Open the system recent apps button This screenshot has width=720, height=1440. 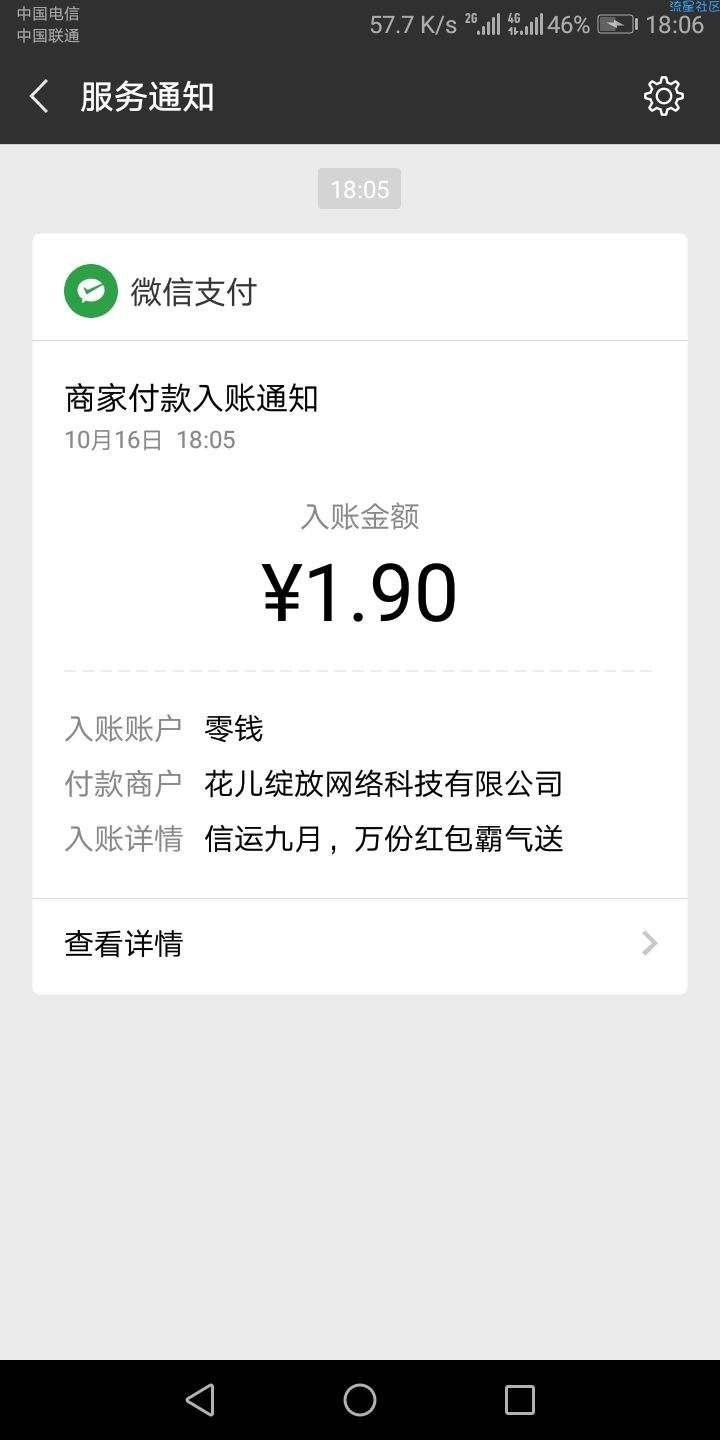tap(520, 1400)
